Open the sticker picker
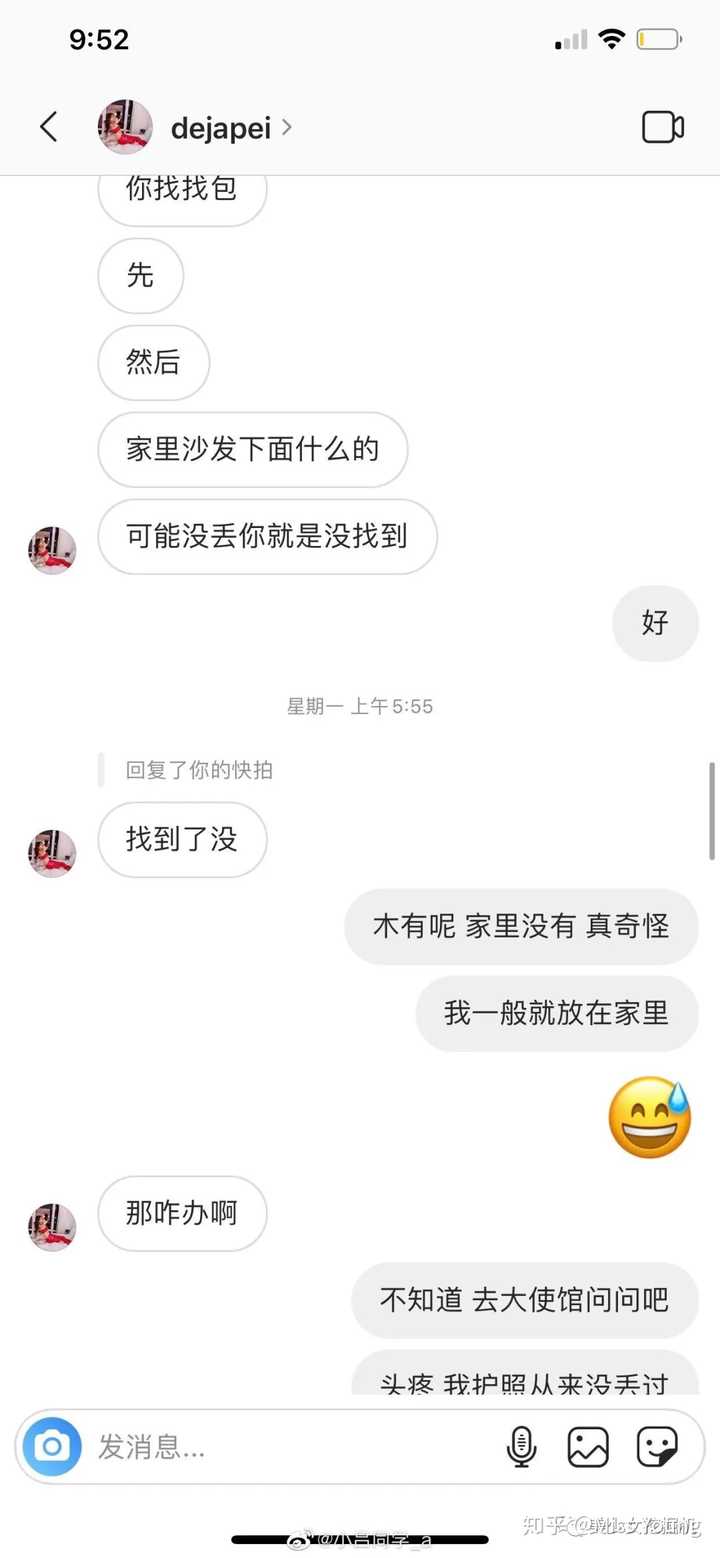 click(657, 1446)
